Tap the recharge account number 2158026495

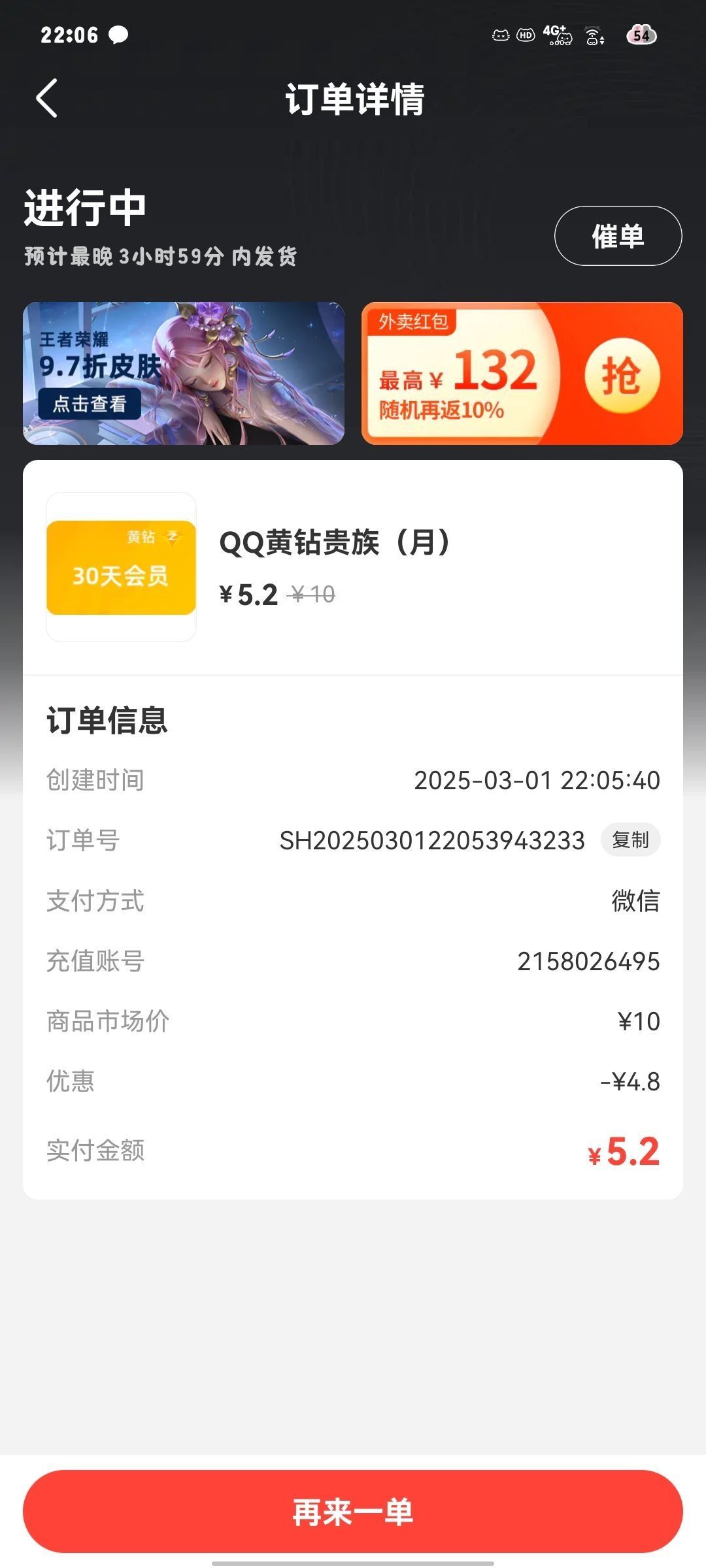[588, 961]
